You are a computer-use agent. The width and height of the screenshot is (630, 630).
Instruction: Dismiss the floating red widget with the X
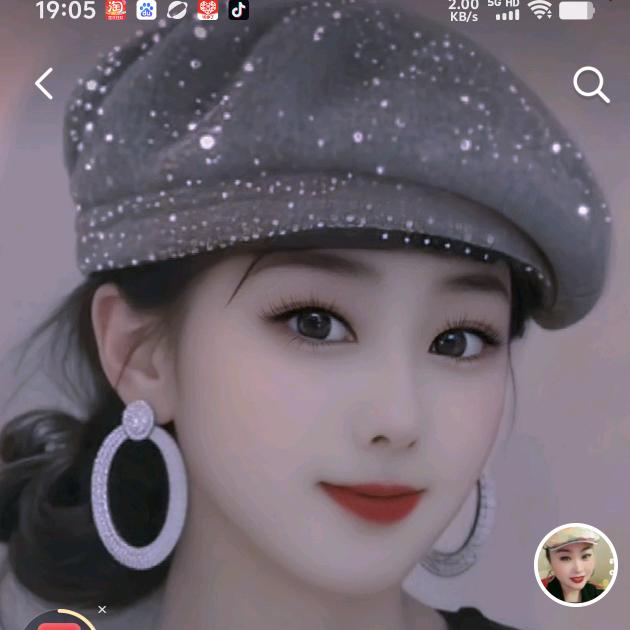point(102,609)
